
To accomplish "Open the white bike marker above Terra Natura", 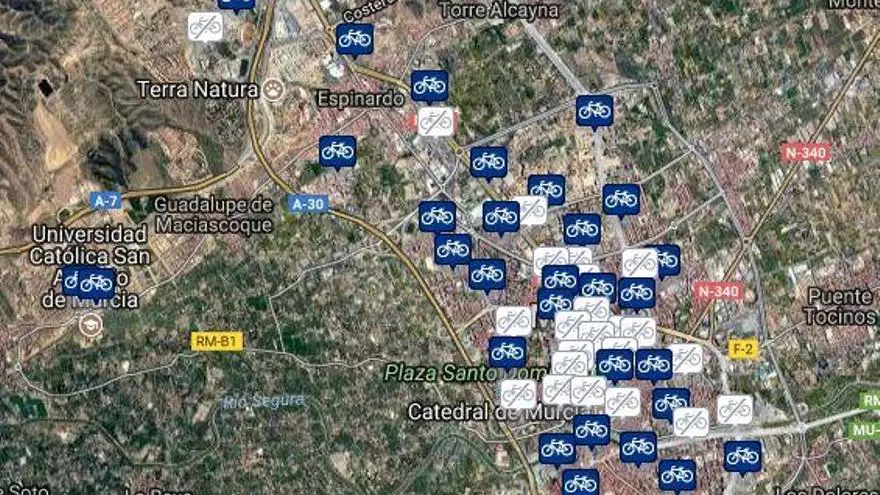I will pyautogui.click(x=205, y=26).
